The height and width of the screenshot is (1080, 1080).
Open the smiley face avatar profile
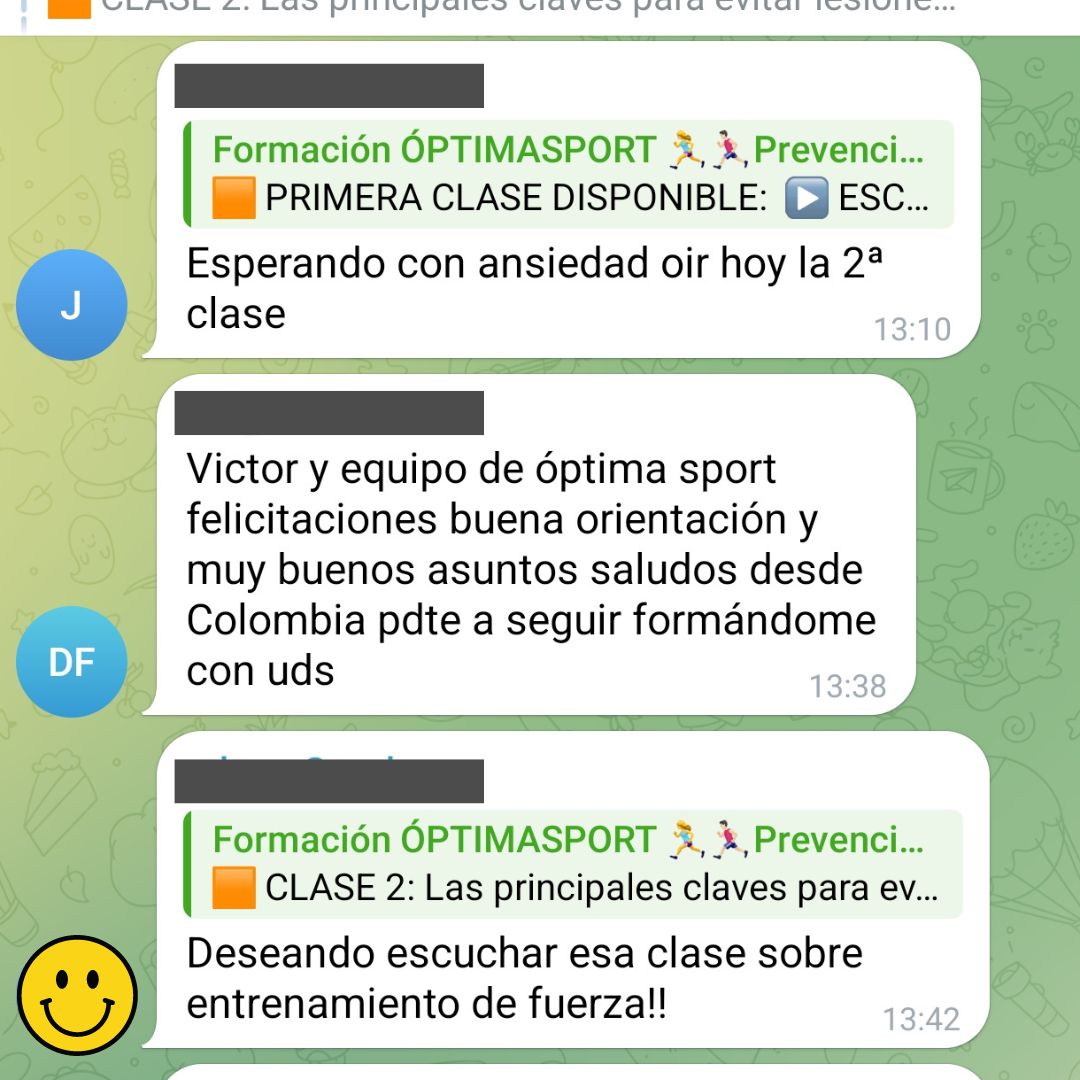77,988
